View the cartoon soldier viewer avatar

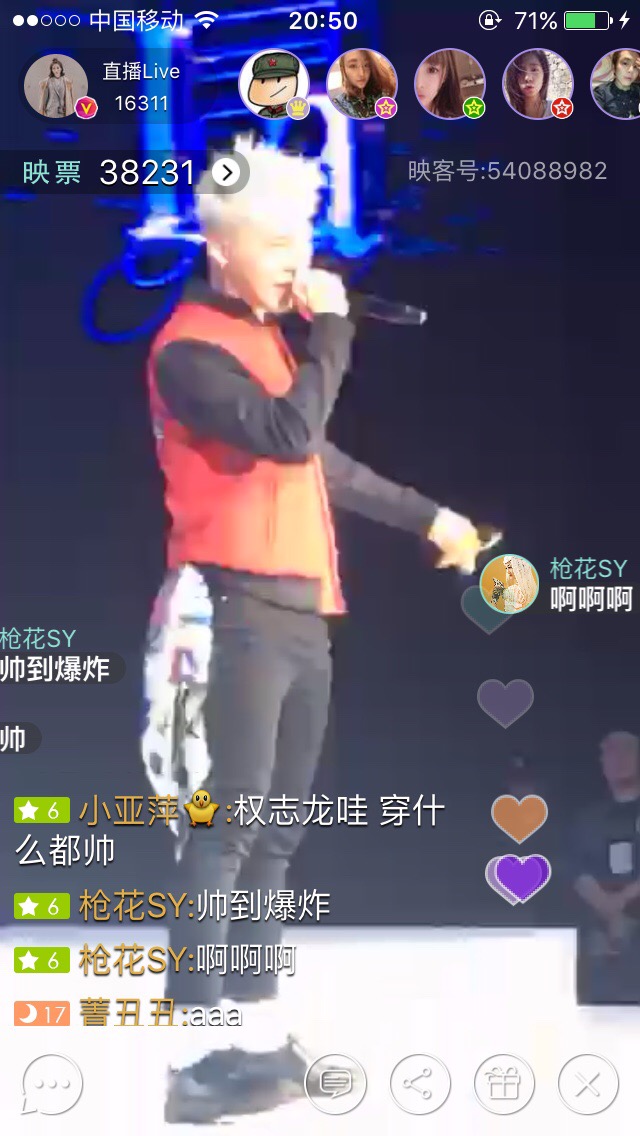point(275,84)
